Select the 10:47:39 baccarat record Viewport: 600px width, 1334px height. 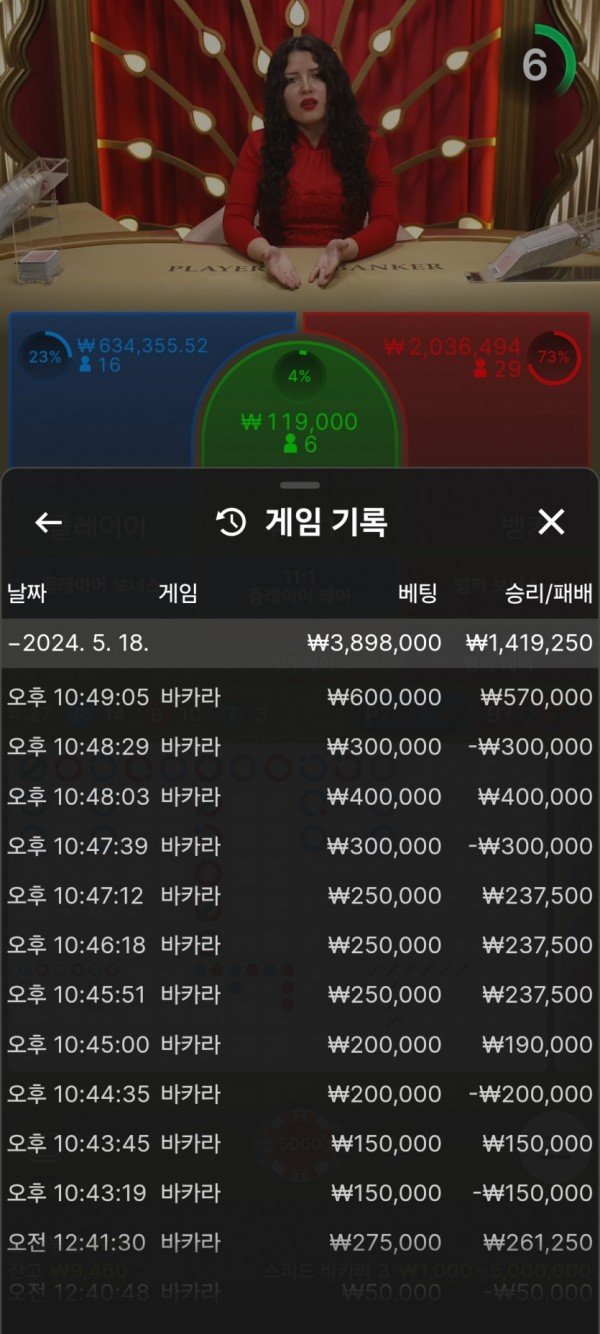click(x=300, y=846)
